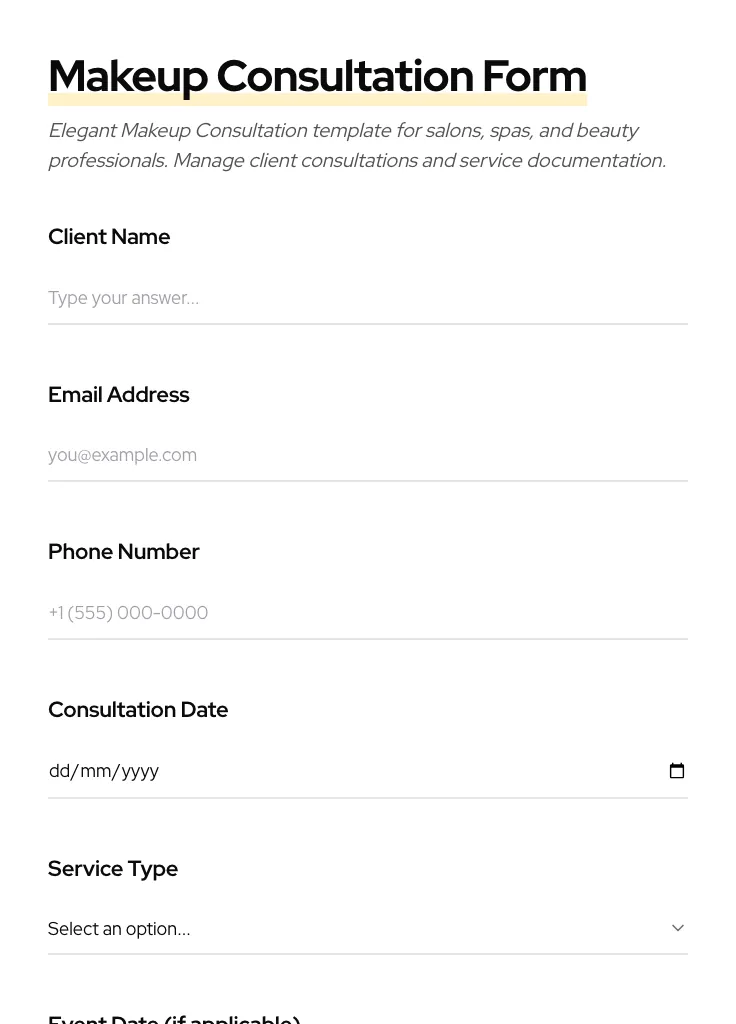
Task: Open the Consultation Date calendar picker icon
Action: [x=677, y=771]
